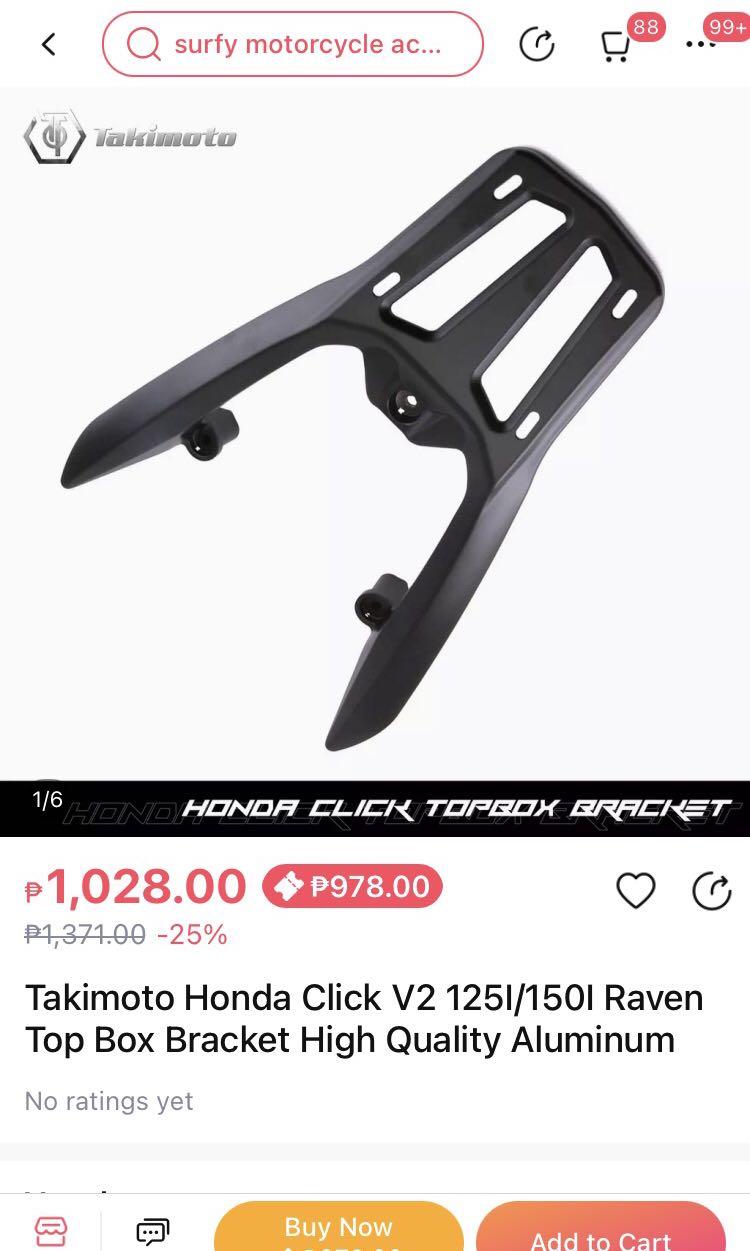Tap Buy Now
This screenshot has width=750, height=1251.
[338, 1227]
